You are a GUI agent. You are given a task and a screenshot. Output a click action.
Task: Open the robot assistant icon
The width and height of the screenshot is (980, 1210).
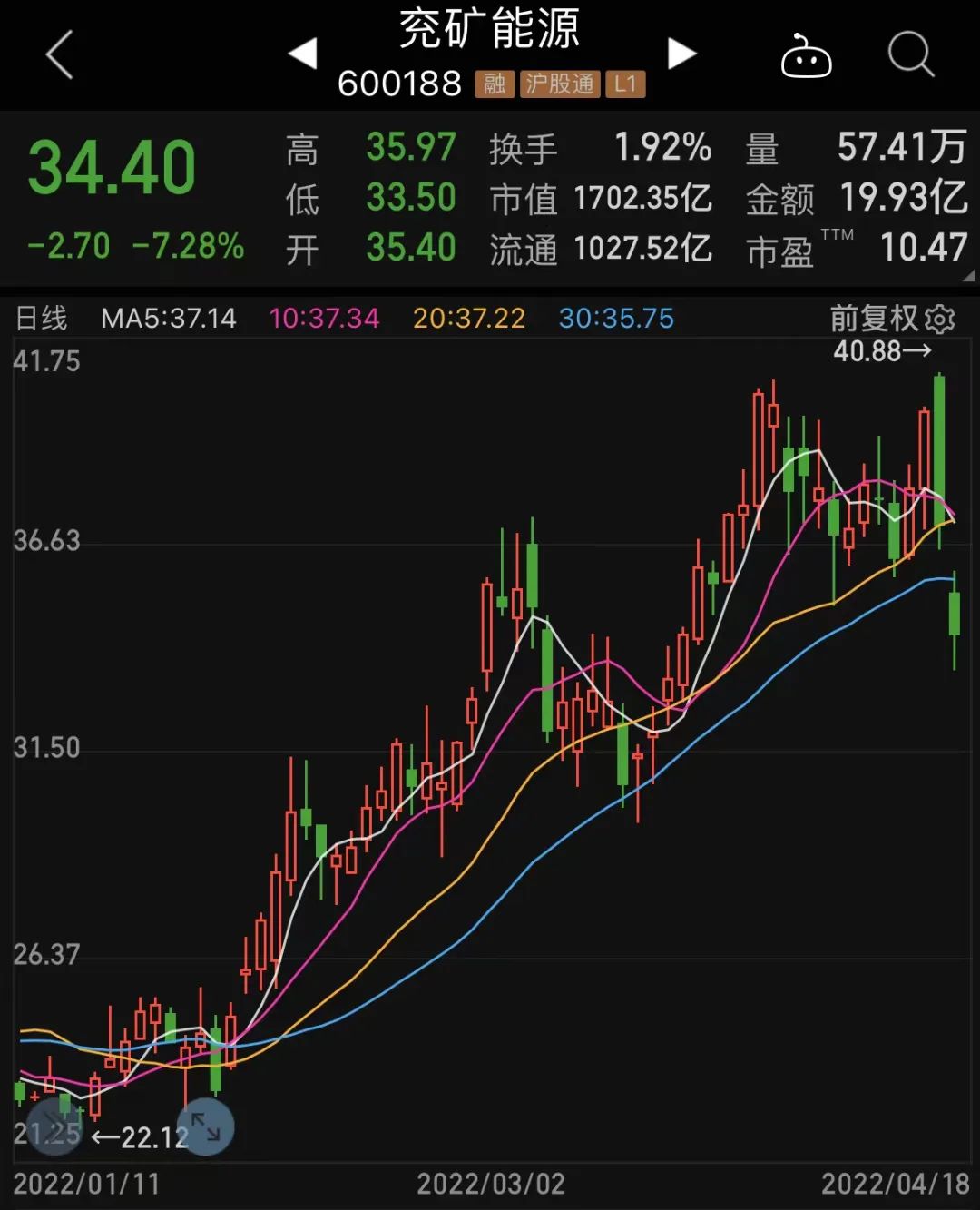tap(806, 56)
